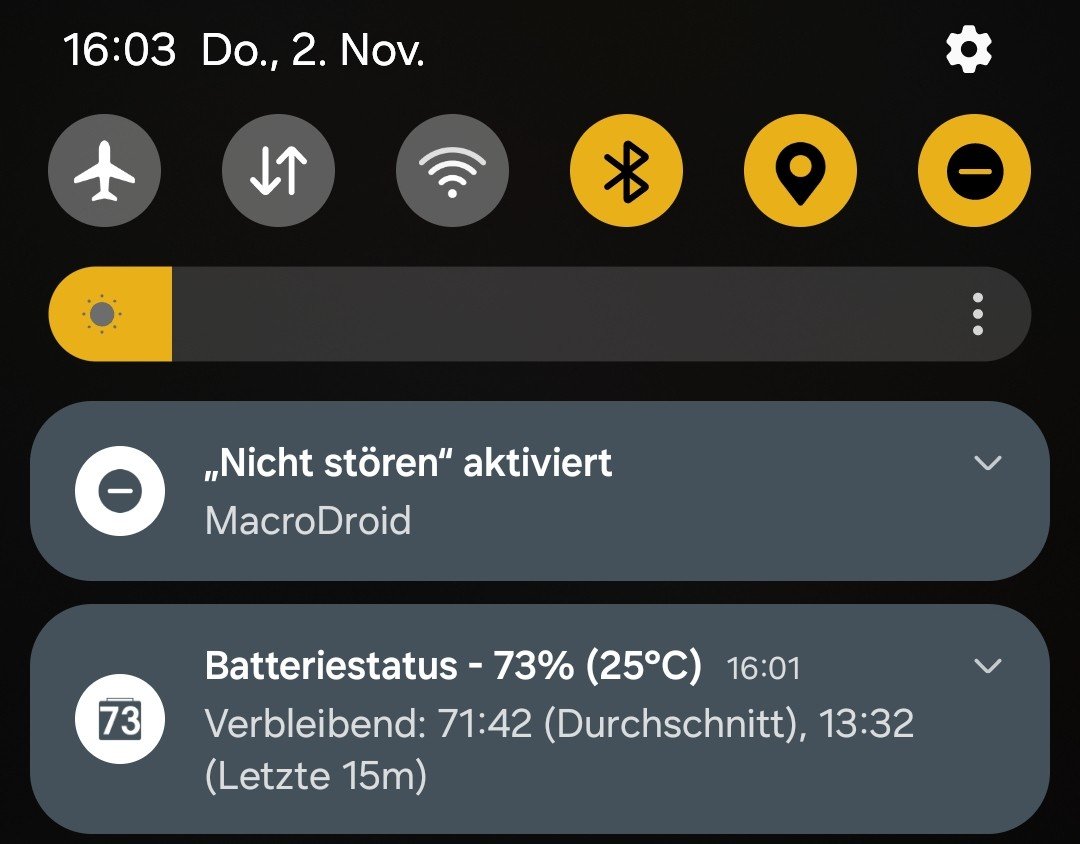1080x844 pixels.
Task: Open settings via the gear icon
Action: (x=968, y=50)
